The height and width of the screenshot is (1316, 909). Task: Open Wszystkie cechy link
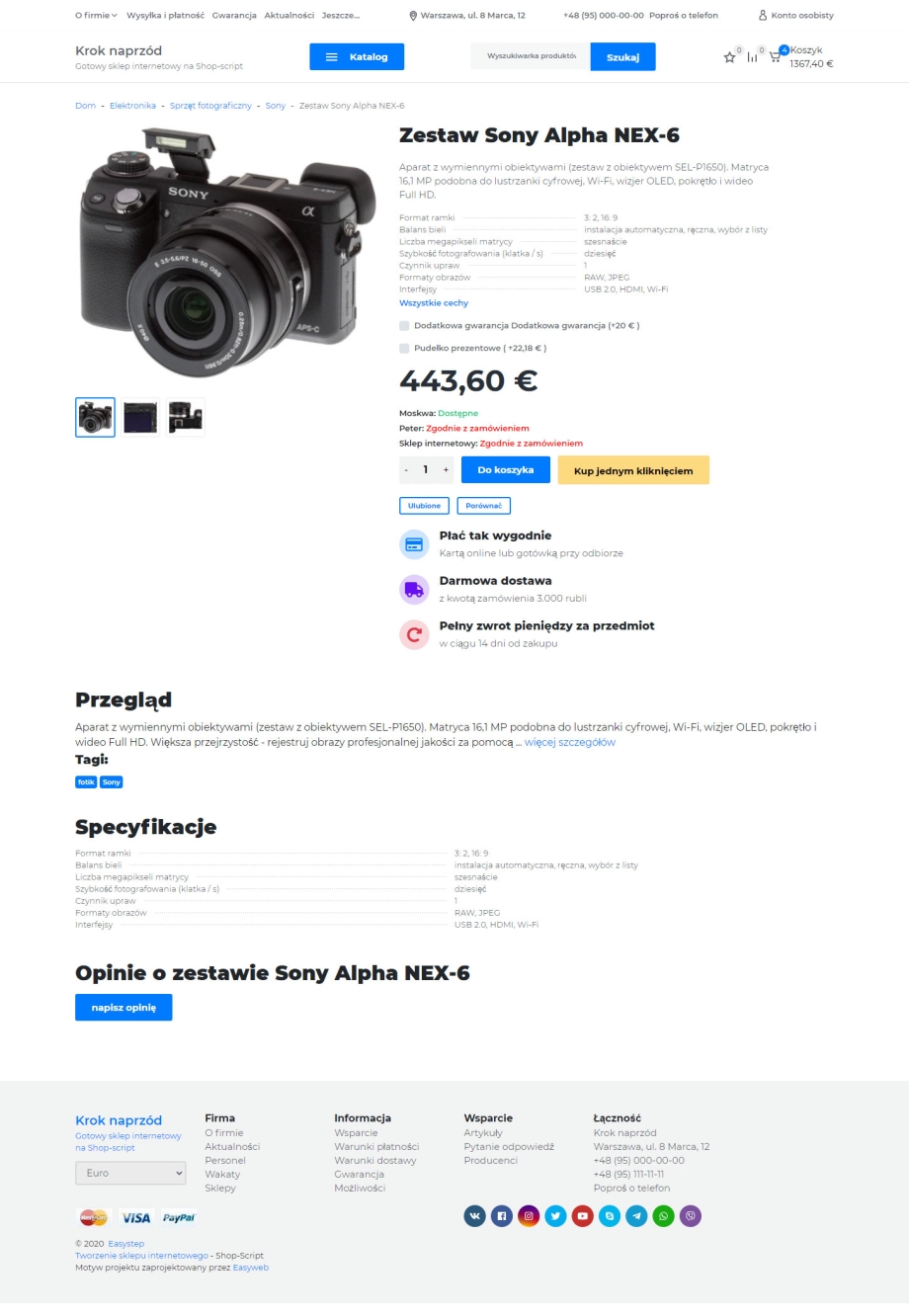(x=434, y=303)
